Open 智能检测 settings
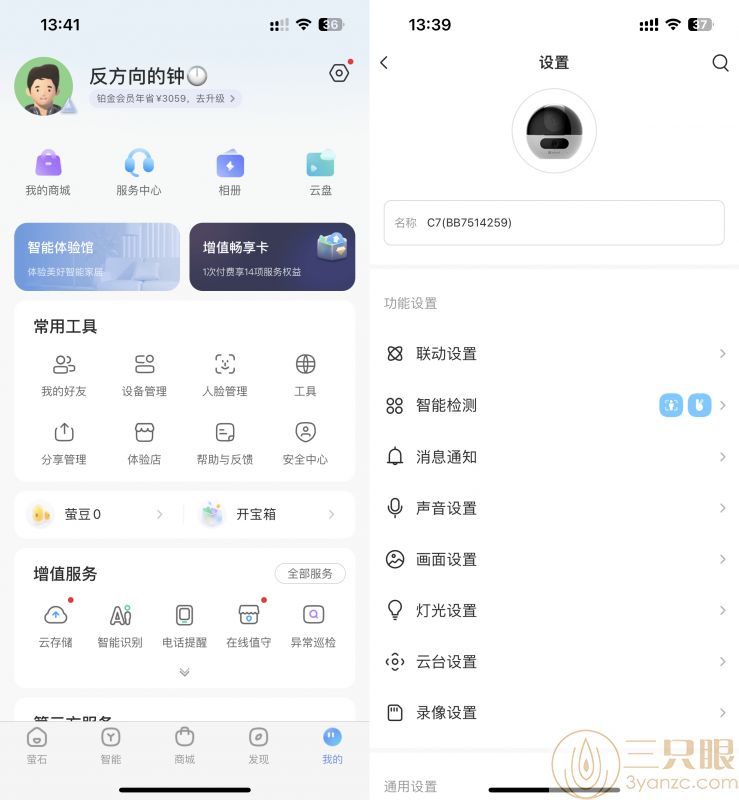Viewport: 739px width, 800px height. tap(554, 405)
